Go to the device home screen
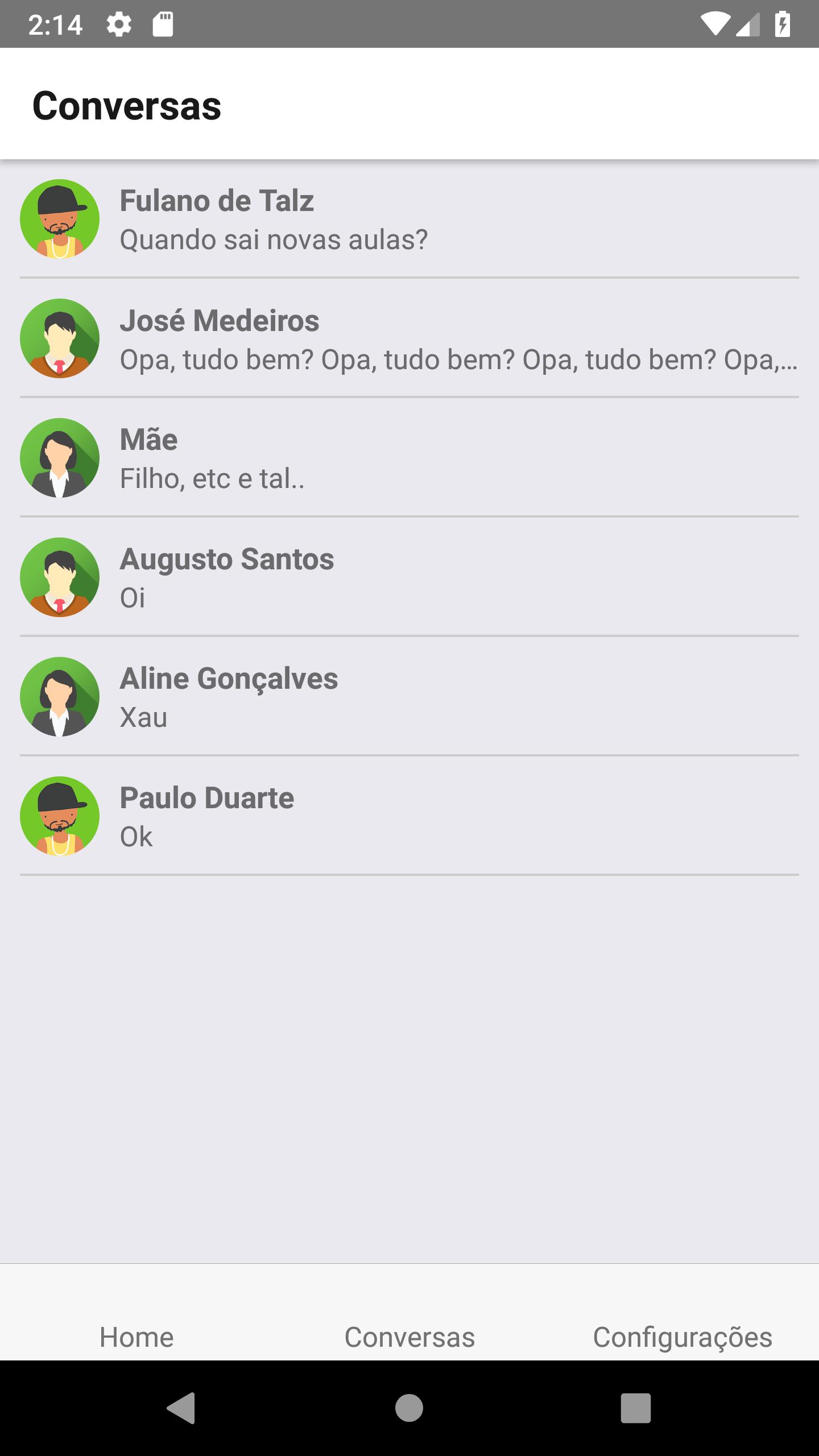The height and width of the screenshot is (1456, 819). (x=409, y=1408)
